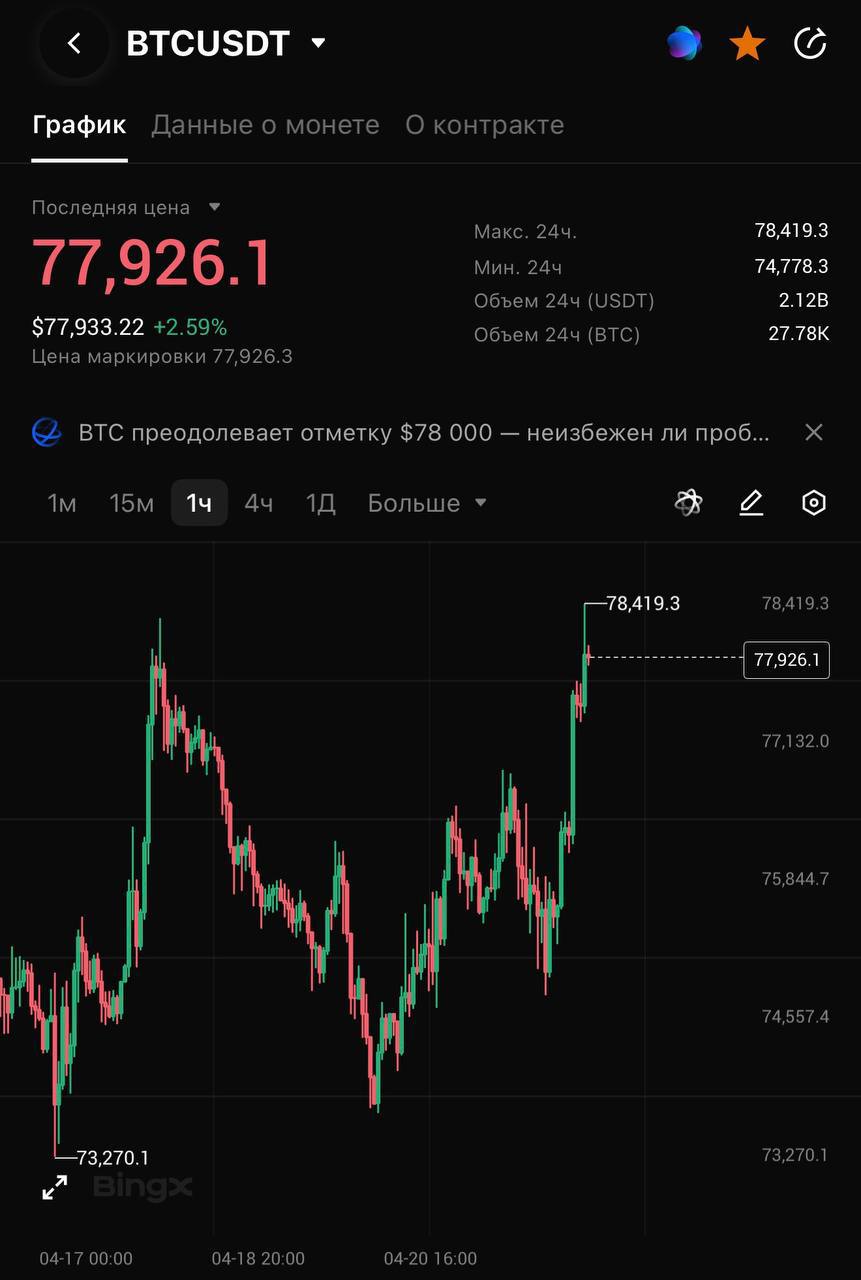Switch to the Данные о монете tab

coord(265,125)
